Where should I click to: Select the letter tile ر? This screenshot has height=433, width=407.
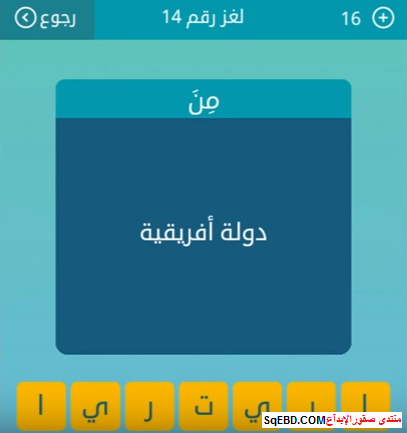coord(149,406)
